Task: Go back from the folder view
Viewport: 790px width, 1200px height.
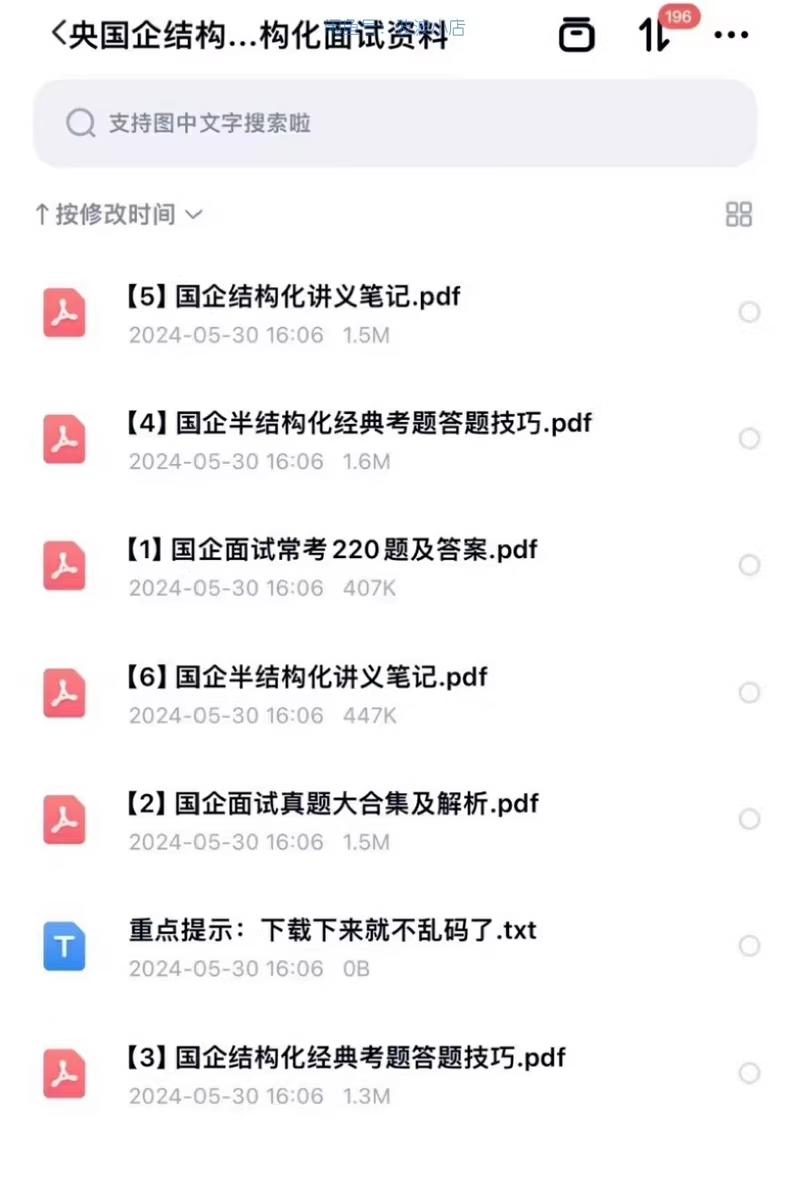Action: [x=58, y=34]
